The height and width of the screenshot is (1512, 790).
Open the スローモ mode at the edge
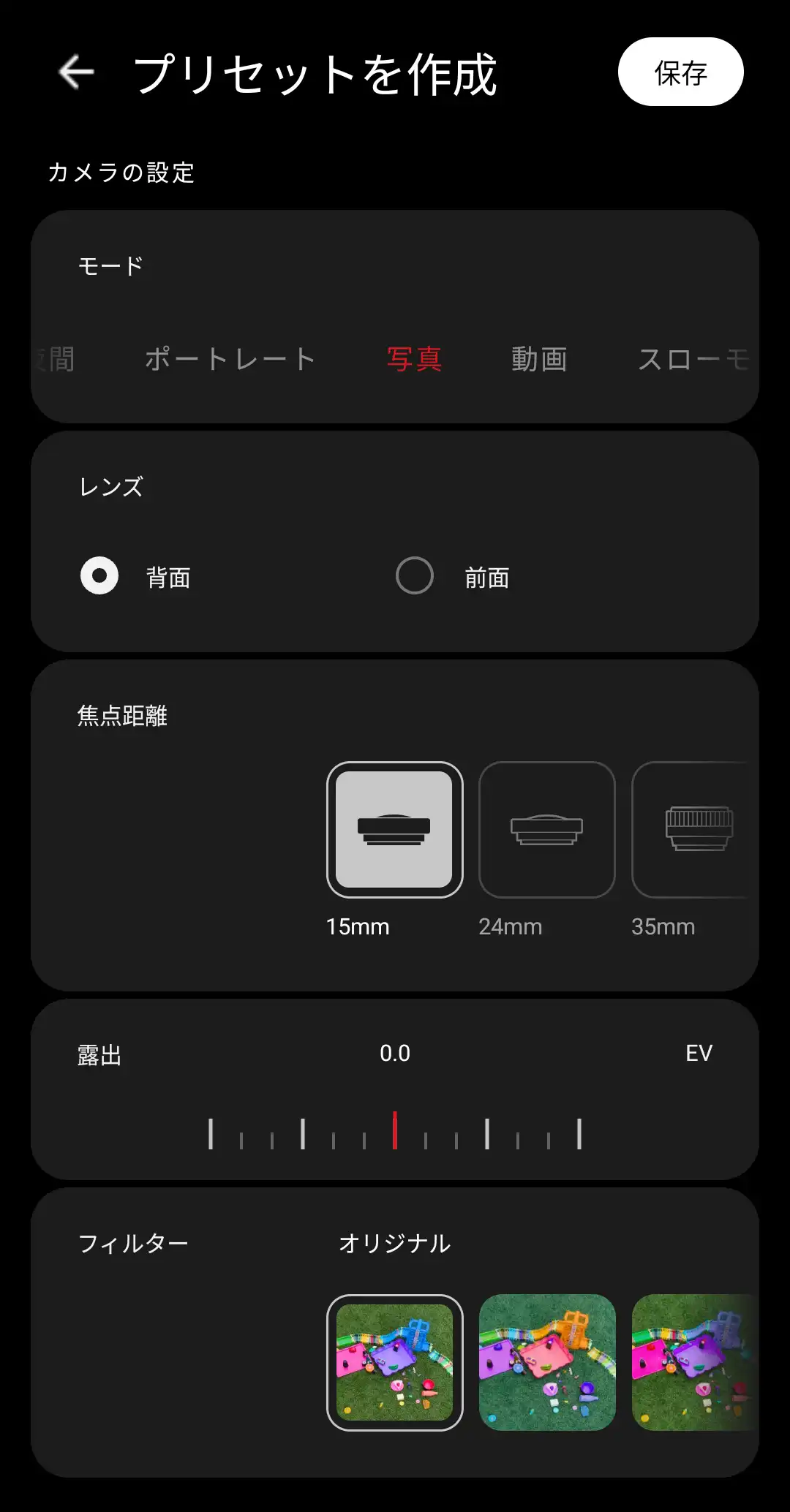[693, 359]
